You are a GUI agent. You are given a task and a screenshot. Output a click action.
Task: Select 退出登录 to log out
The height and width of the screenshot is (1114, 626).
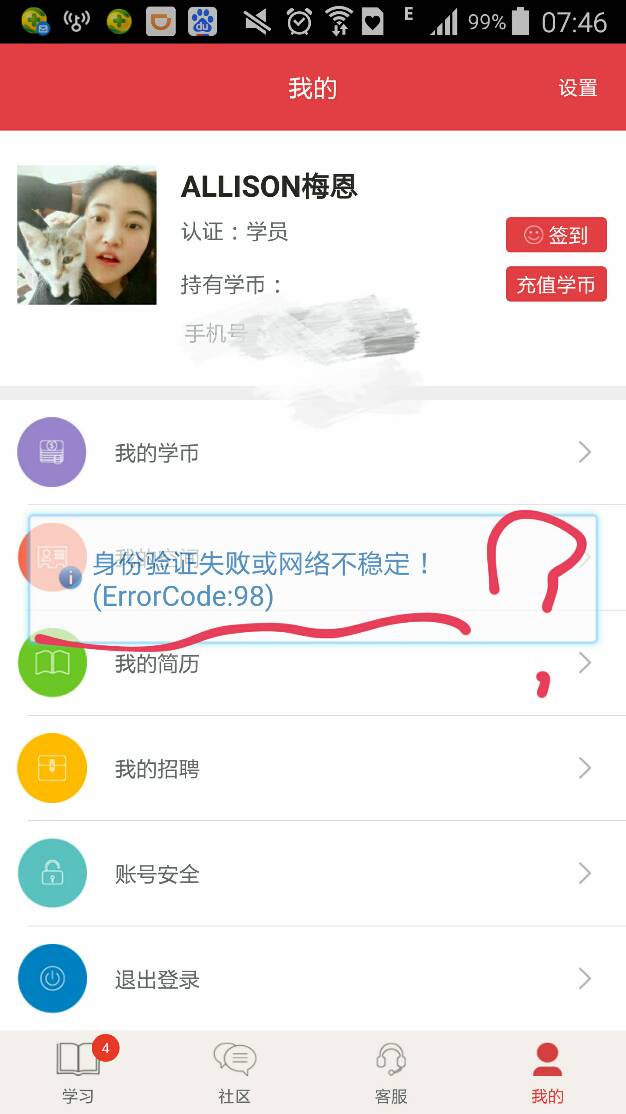[x=310, y=979]
